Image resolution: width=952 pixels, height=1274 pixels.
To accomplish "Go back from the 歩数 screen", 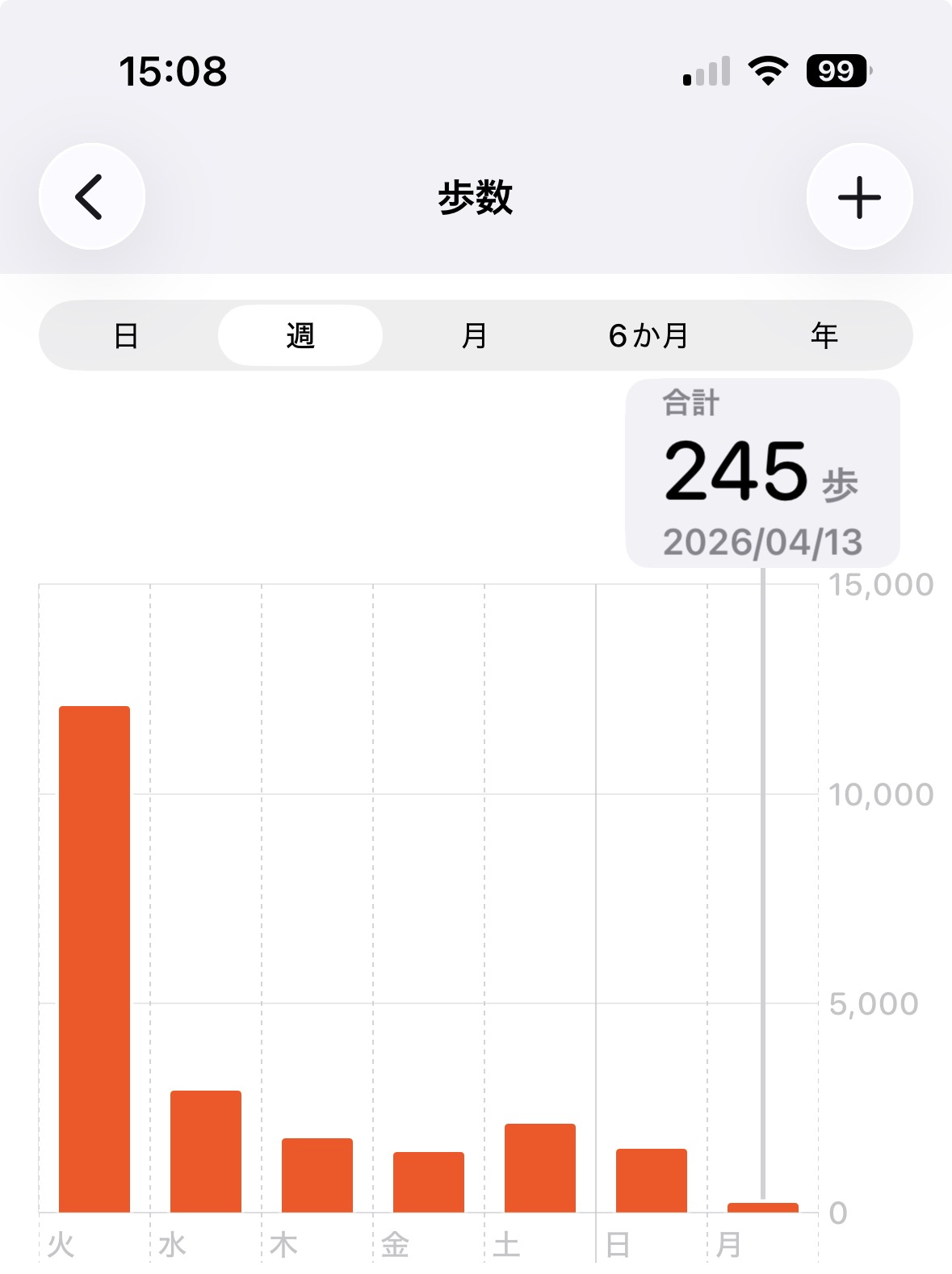I will click(x=91, y=196).
